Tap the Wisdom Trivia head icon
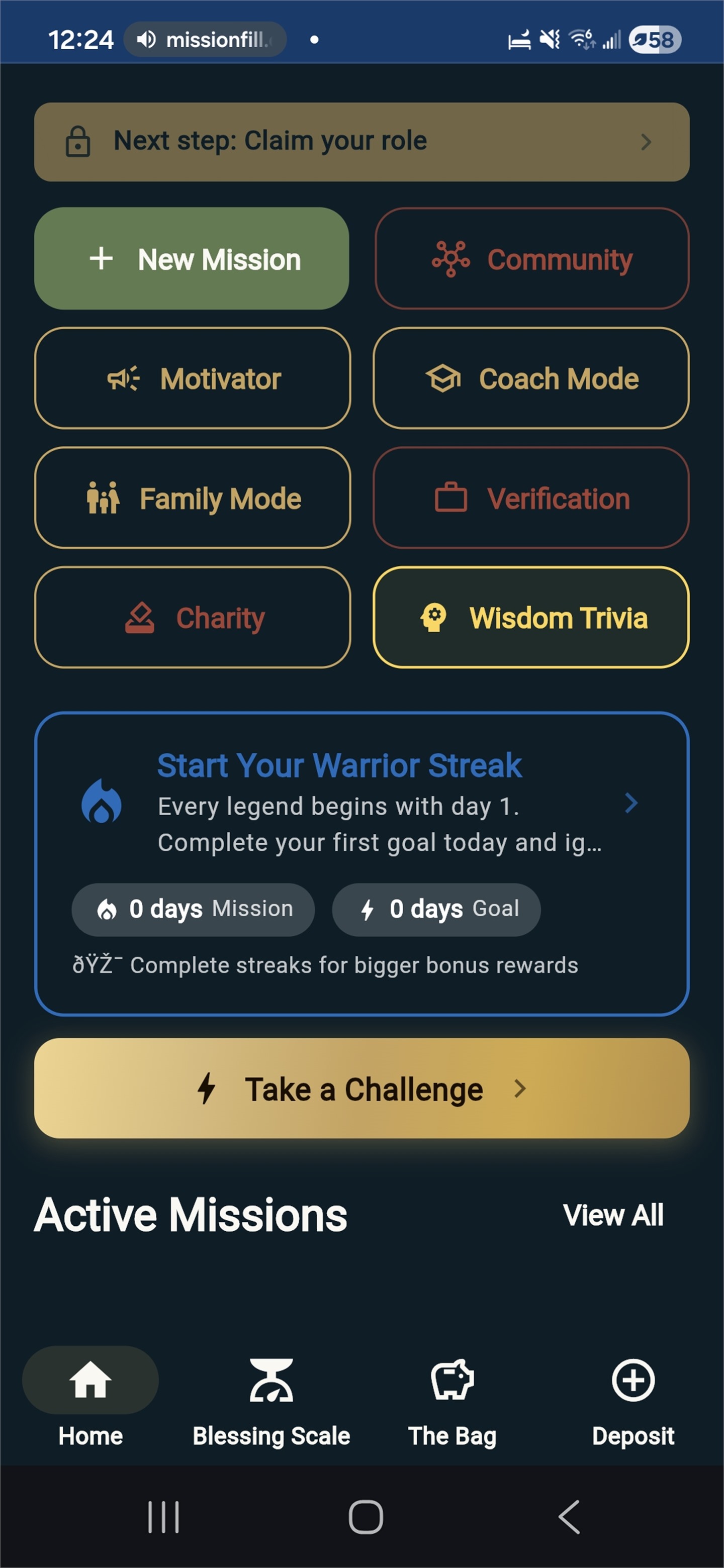The height and width of the screenshot is (1568, 724). tap(432, 617)
